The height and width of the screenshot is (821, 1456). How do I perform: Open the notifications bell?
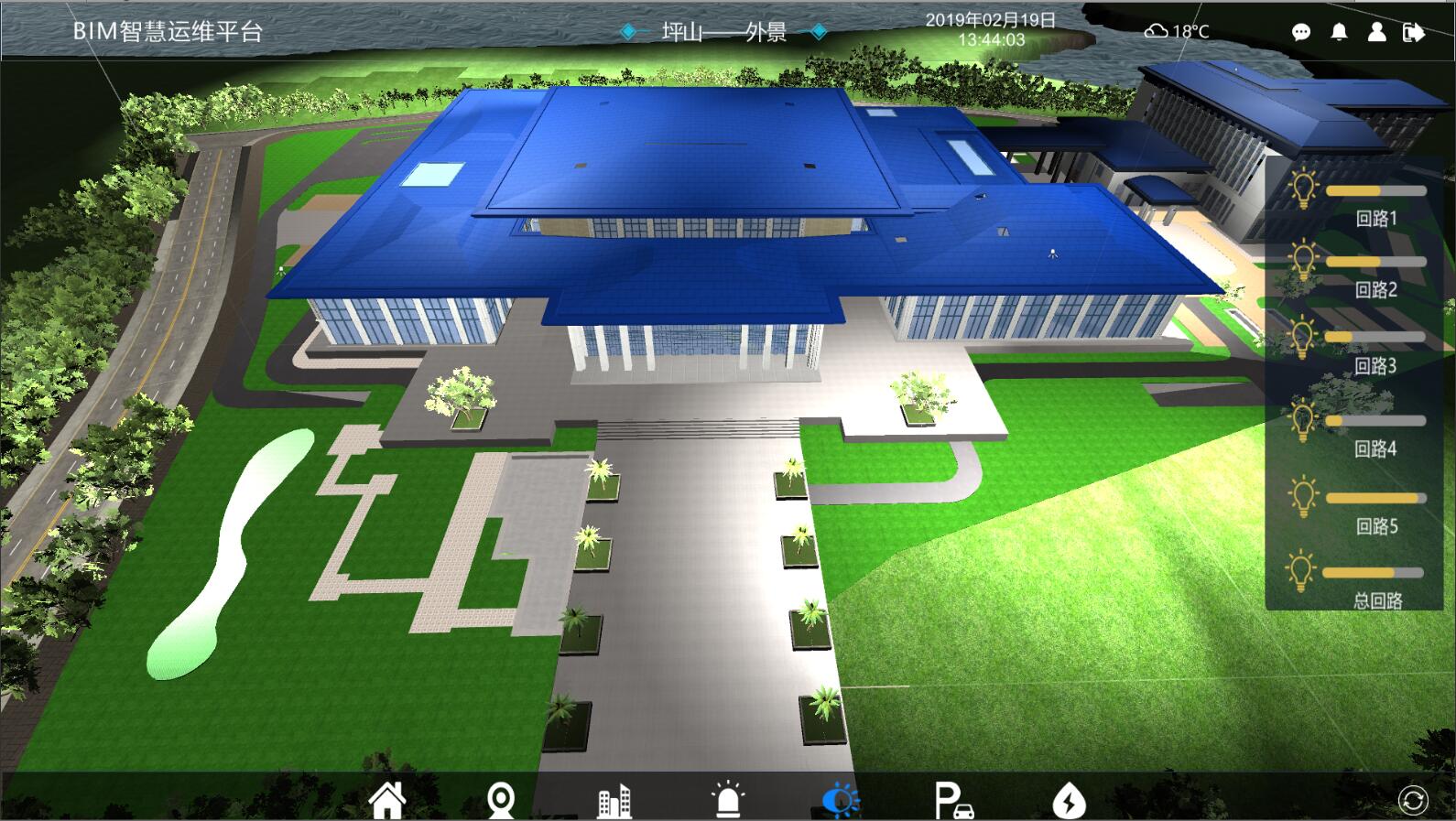(x=1339, y=33)
